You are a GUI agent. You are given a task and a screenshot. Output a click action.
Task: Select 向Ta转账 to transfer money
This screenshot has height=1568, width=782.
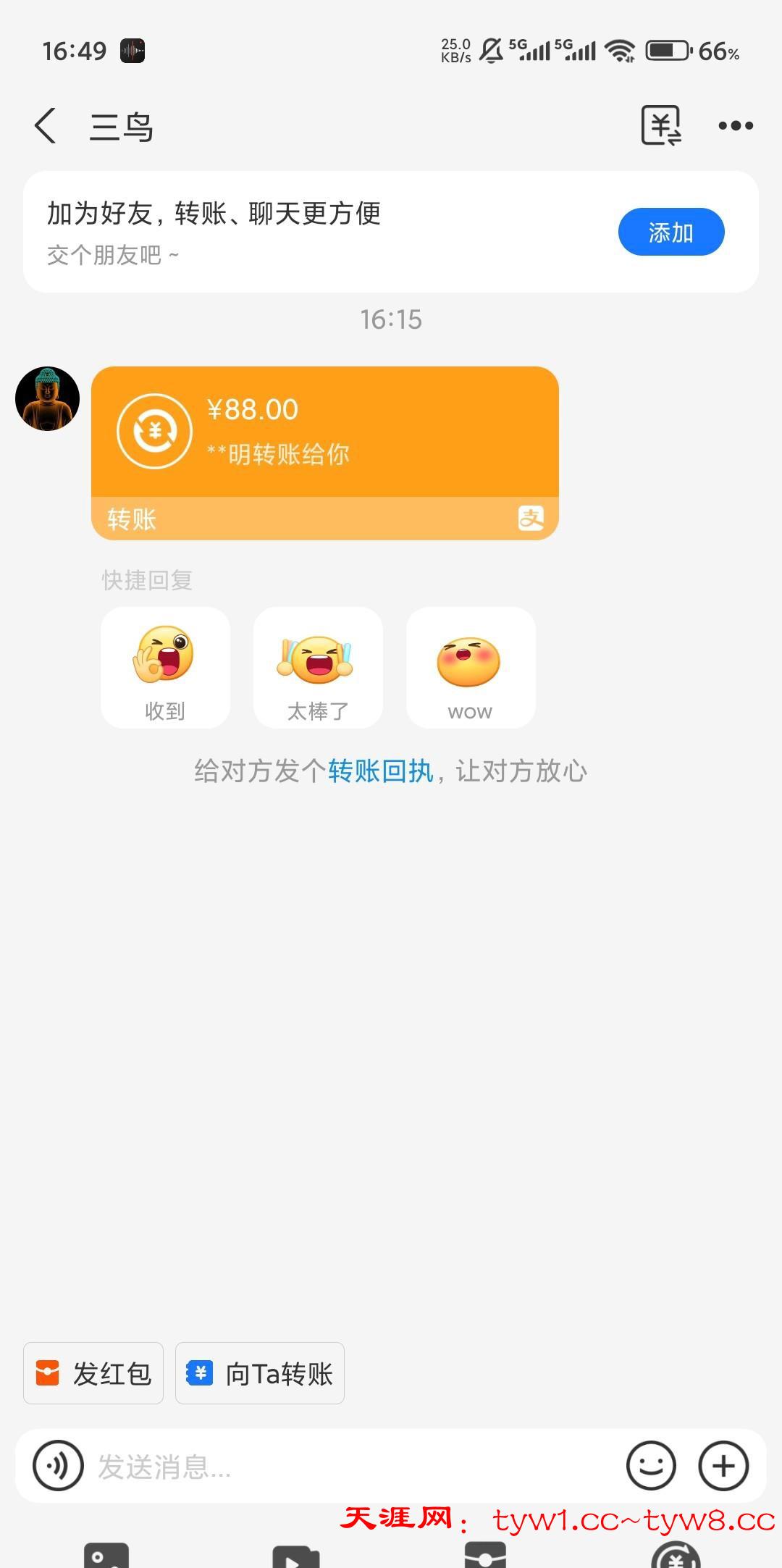click(260, 1373)
